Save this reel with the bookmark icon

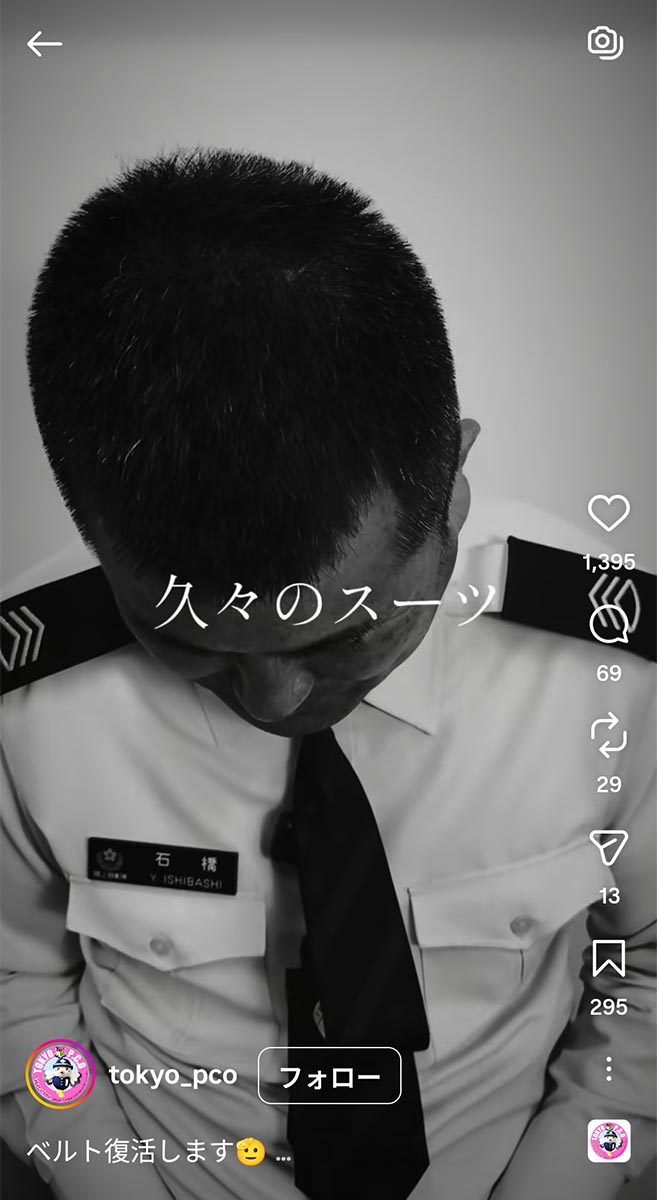coord(608,959)
